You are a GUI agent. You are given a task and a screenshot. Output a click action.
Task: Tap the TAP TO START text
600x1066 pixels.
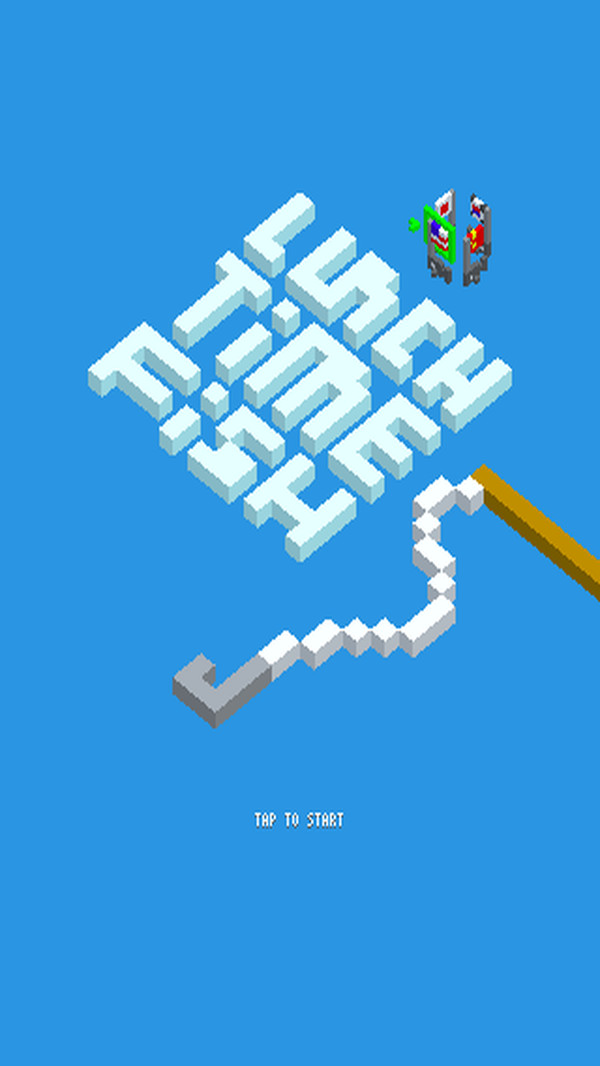click(x=299, y=820)
